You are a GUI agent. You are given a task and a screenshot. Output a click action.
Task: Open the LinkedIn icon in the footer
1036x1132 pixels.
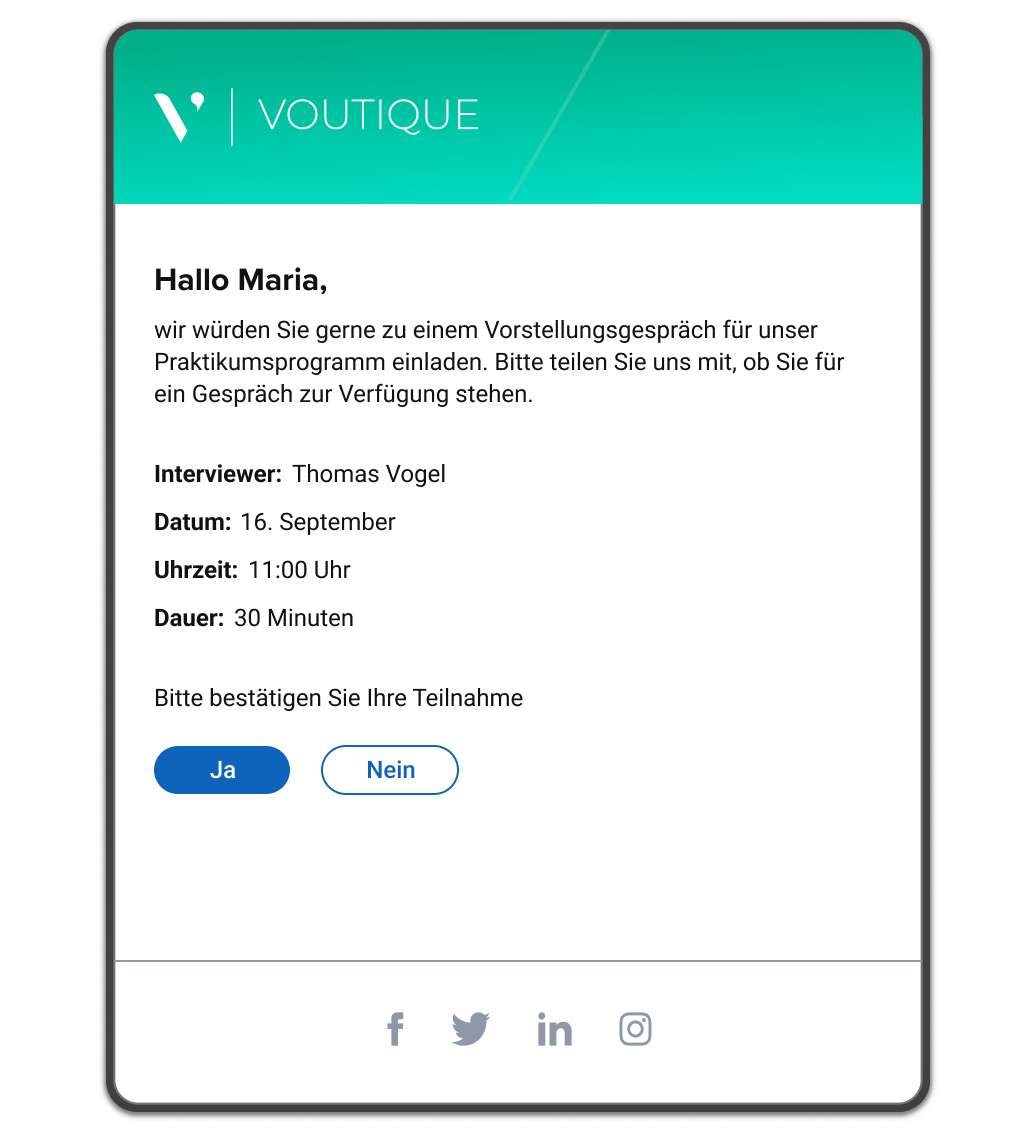[x=554, y=1029]
